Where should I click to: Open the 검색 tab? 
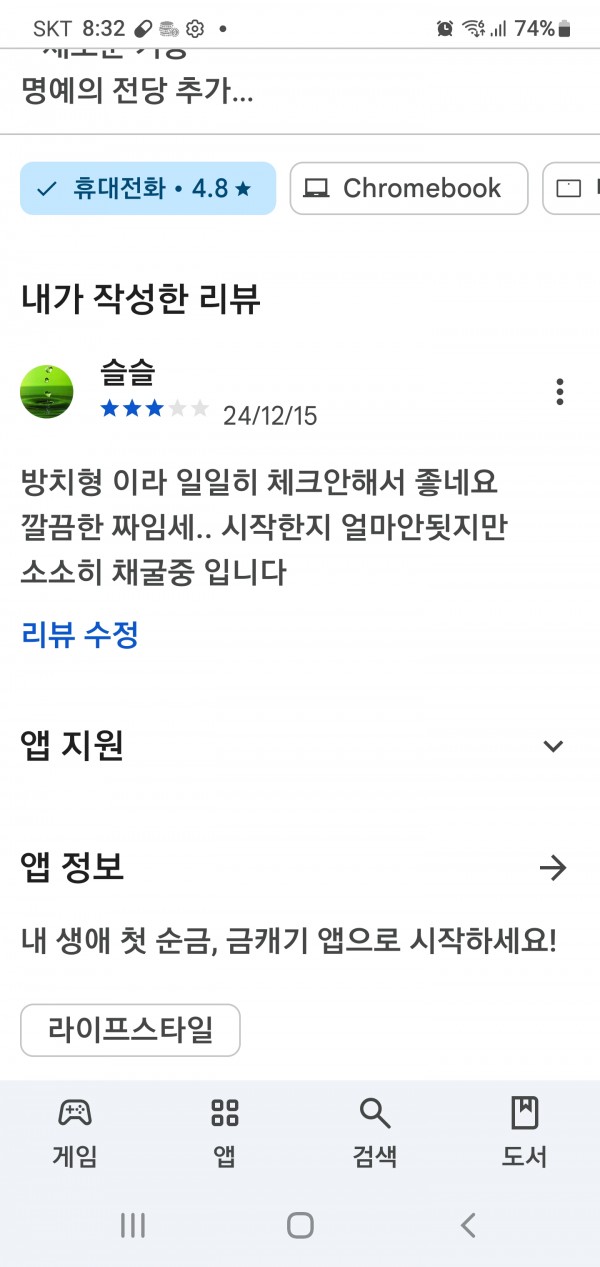[x=375, y=1132]
